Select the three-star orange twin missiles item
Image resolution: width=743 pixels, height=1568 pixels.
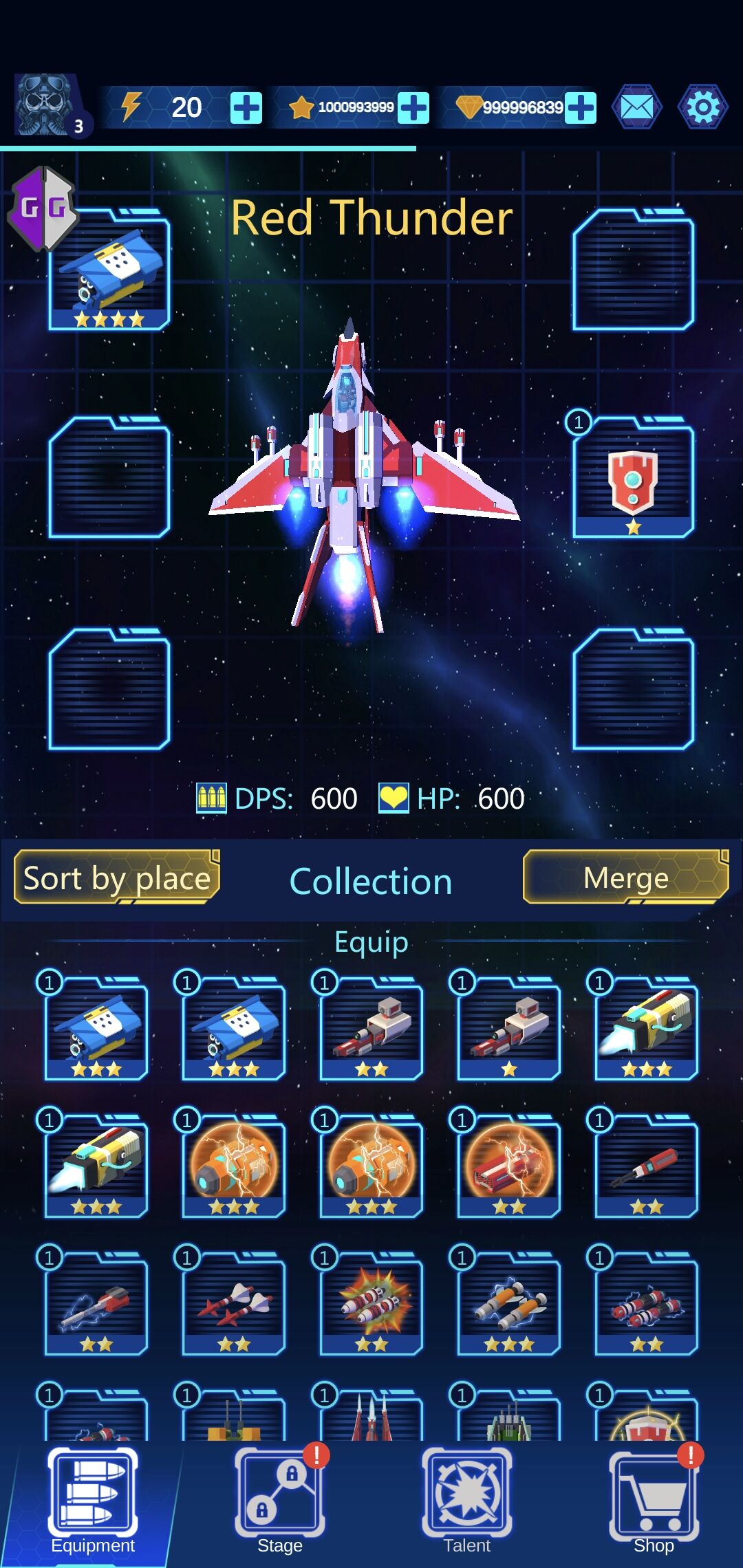click(509, 1305)
